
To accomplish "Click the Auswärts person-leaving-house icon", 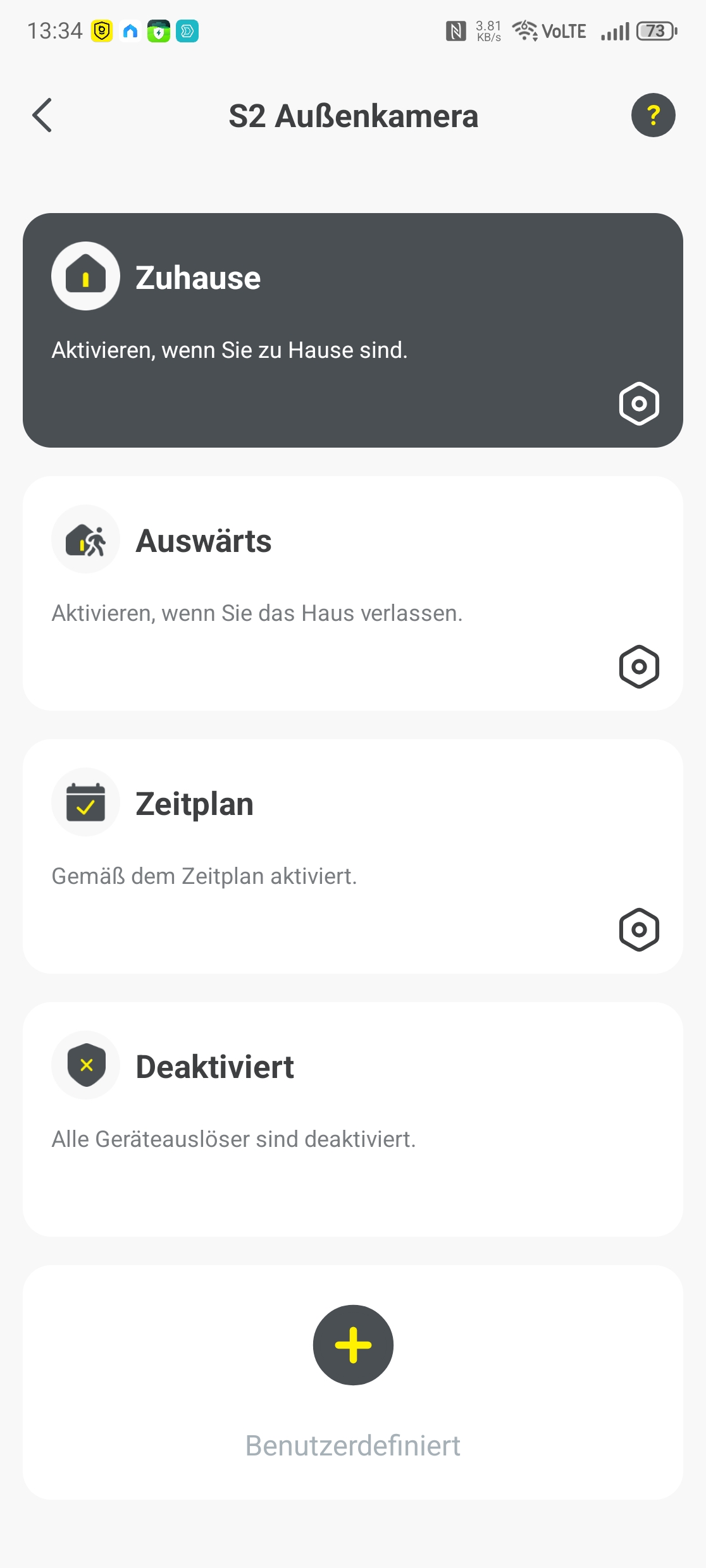I will (x=85, y=541).
